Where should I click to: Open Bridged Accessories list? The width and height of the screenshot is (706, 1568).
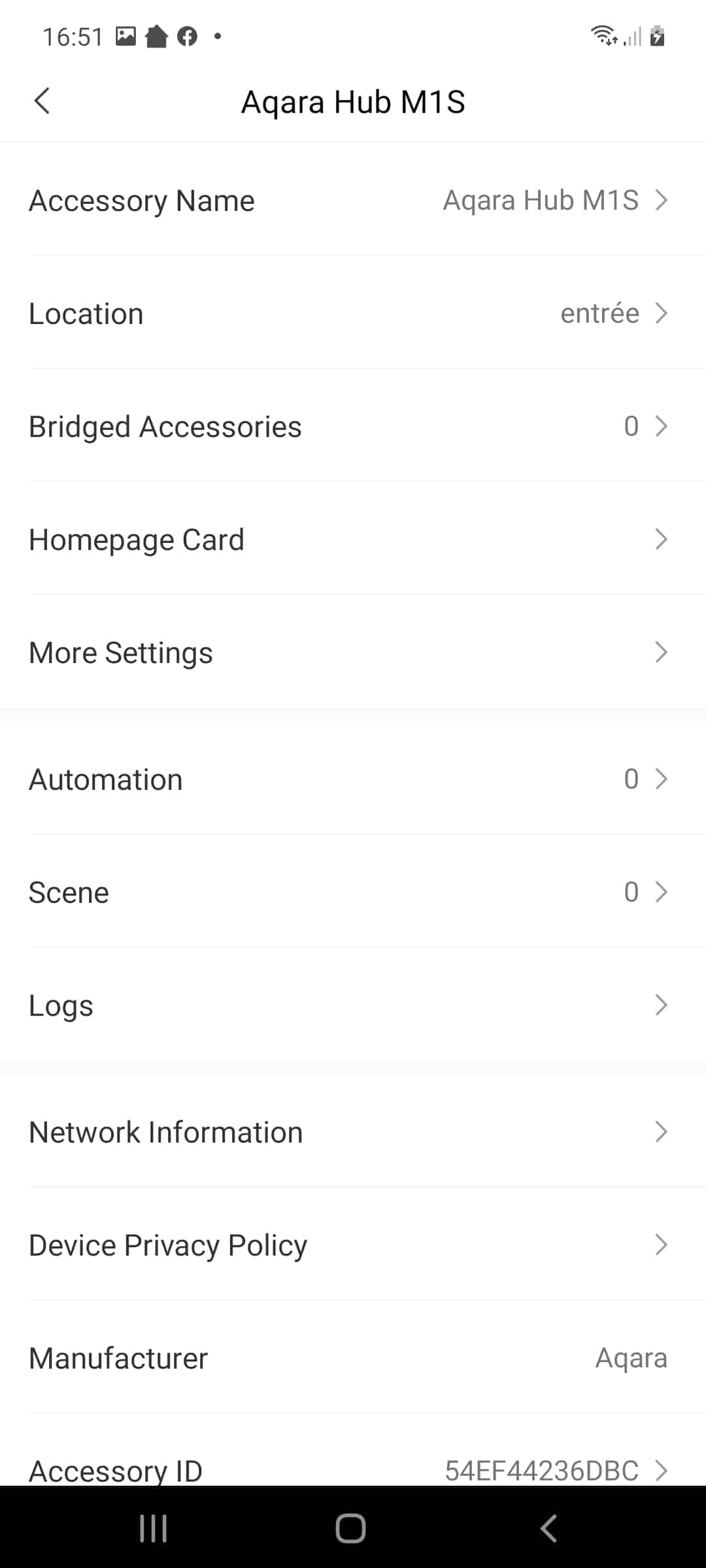click(353, 426)
